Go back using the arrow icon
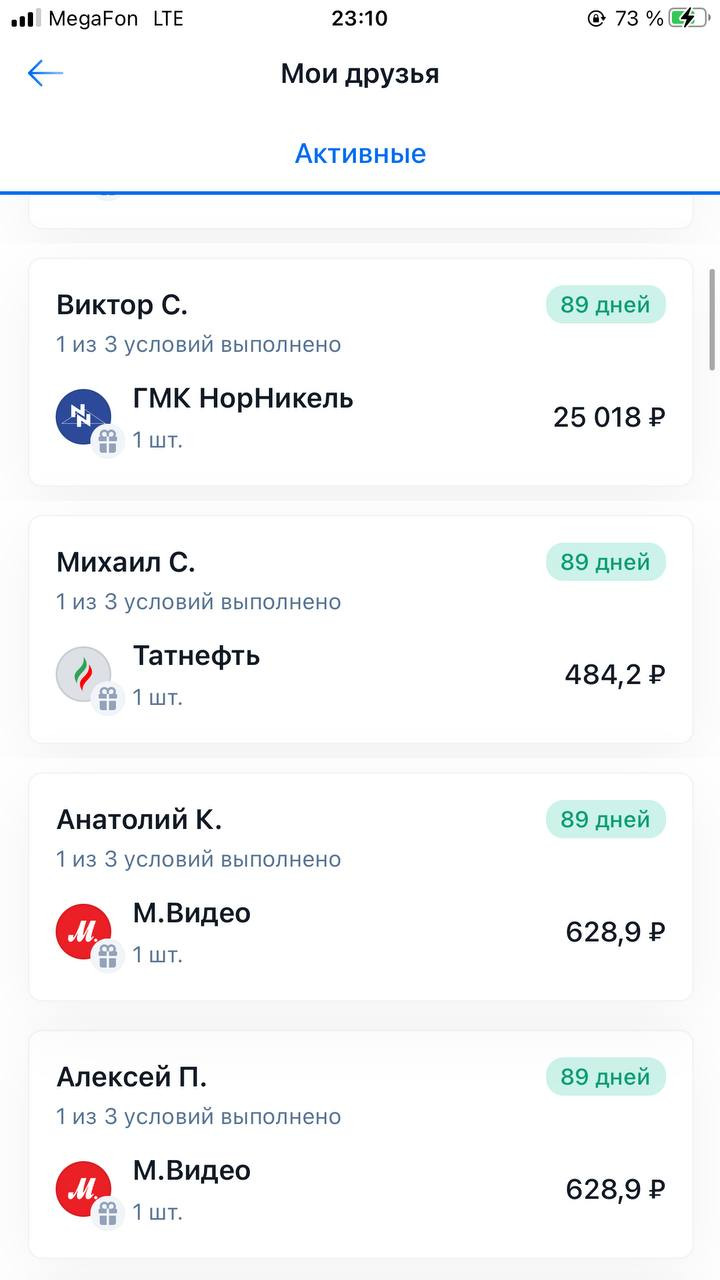 coord(45,73)
